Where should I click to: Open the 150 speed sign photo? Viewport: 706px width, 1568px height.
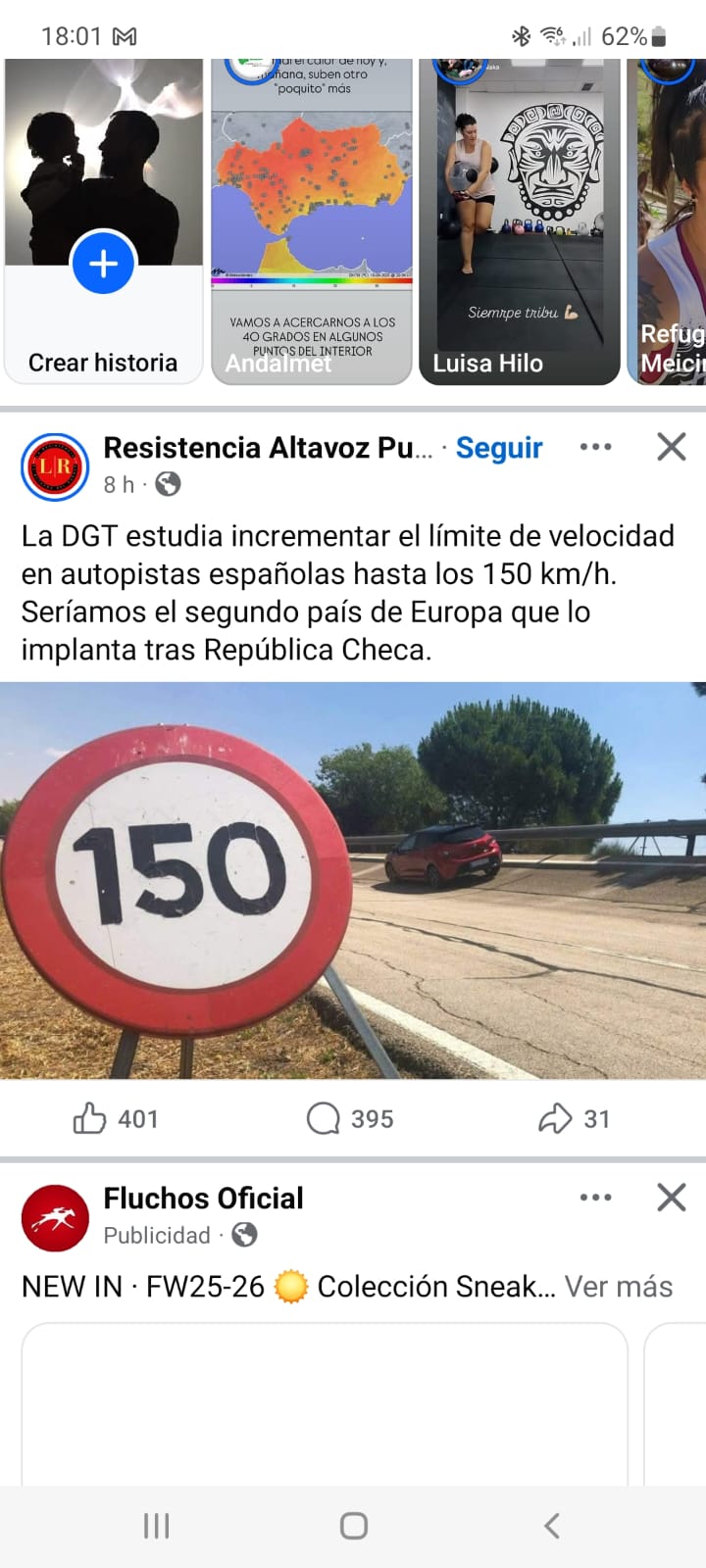tap(353, 880)
